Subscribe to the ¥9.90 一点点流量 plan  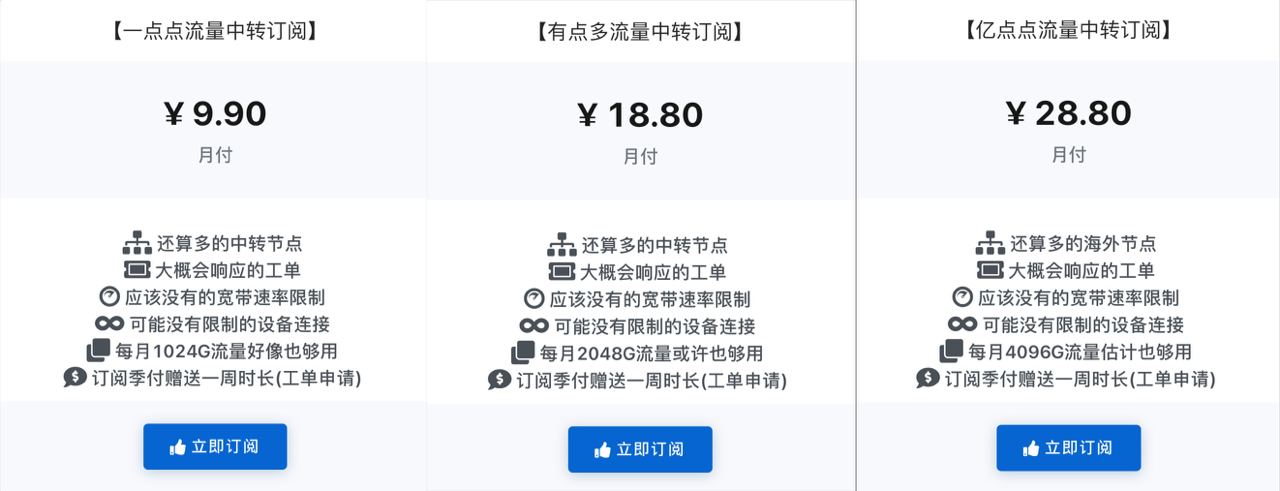pyautogui.click(x=215, y=447)
